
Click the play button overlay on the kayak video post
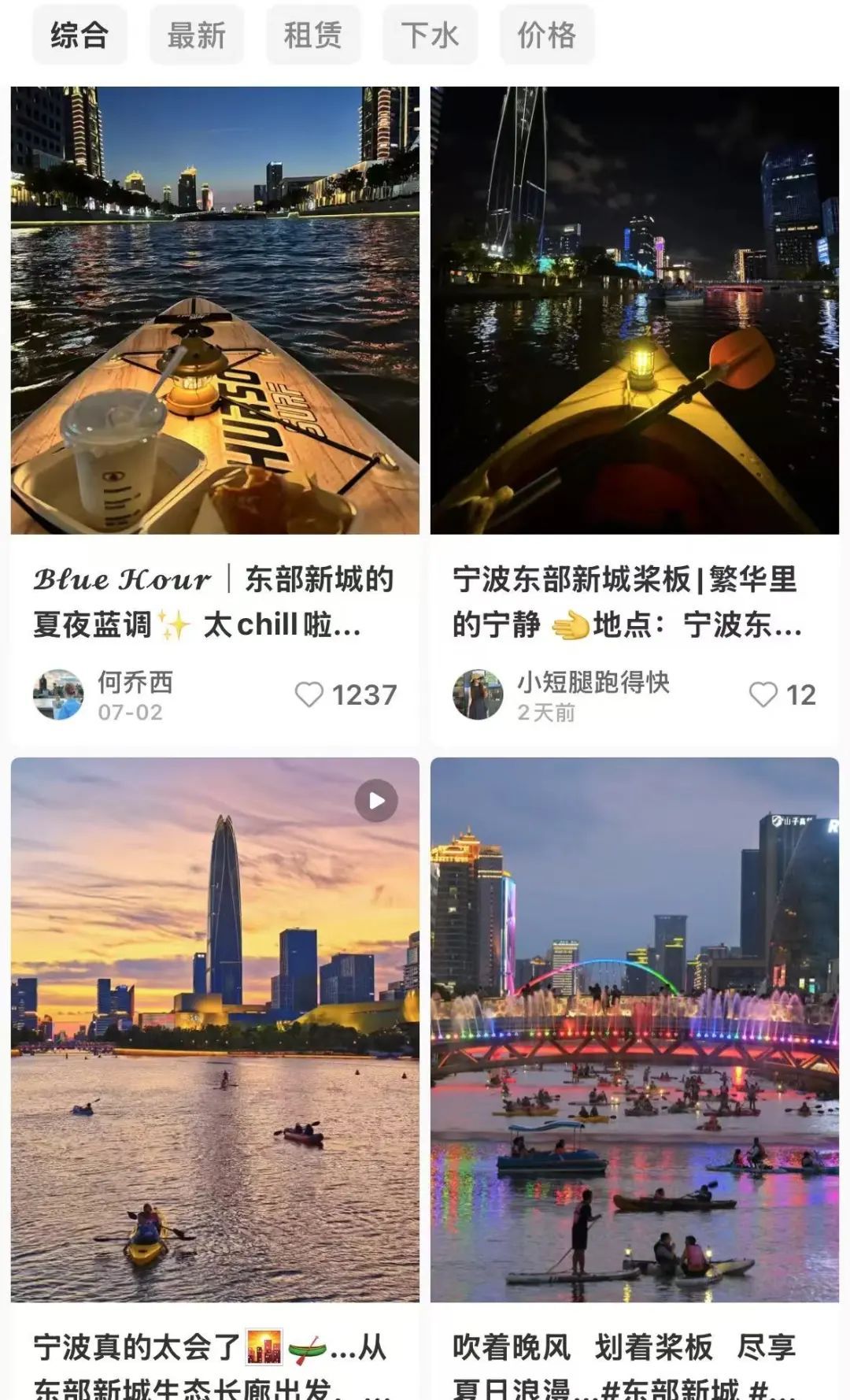[x=376, y=800]
